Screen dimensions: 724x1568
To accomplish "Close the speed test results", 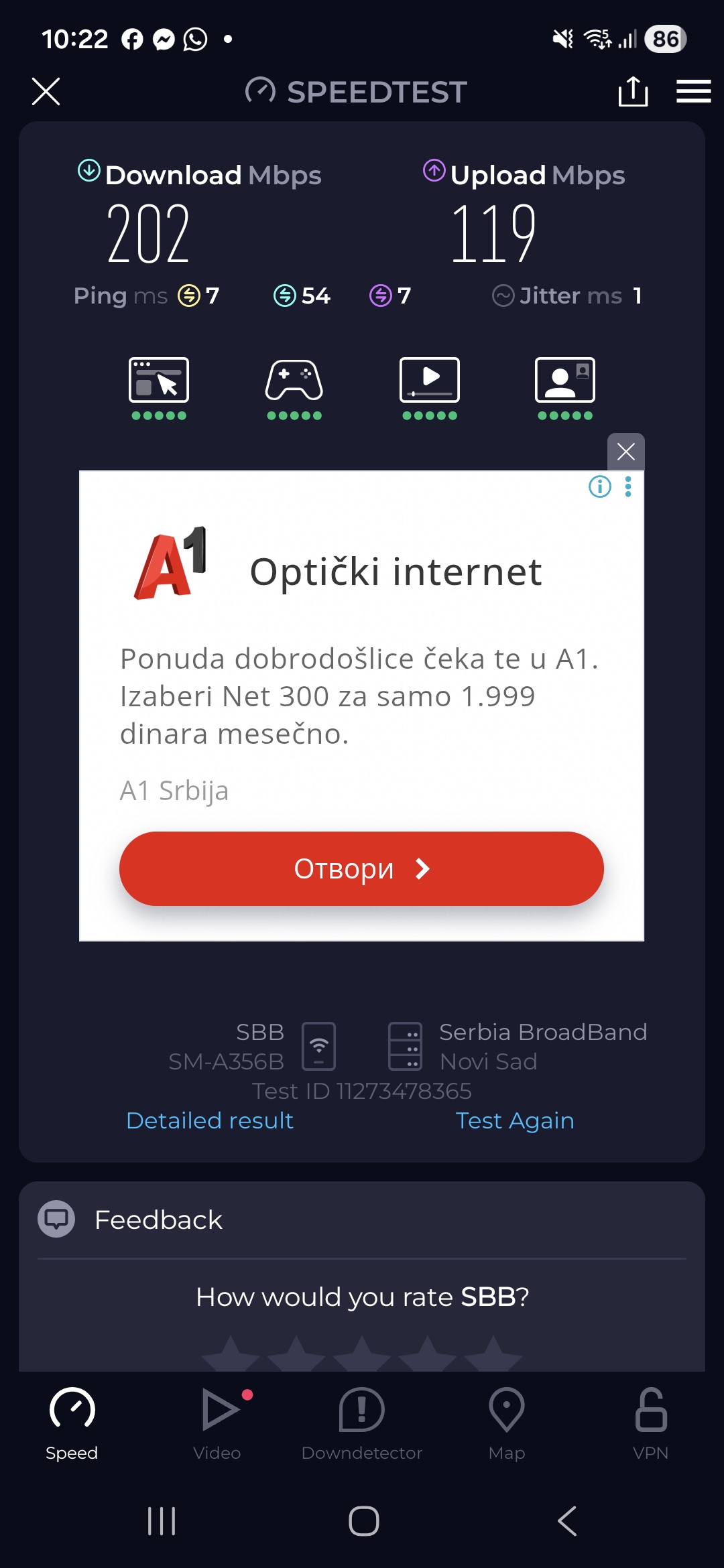I will pyautogui.click(x=46, y=92).
